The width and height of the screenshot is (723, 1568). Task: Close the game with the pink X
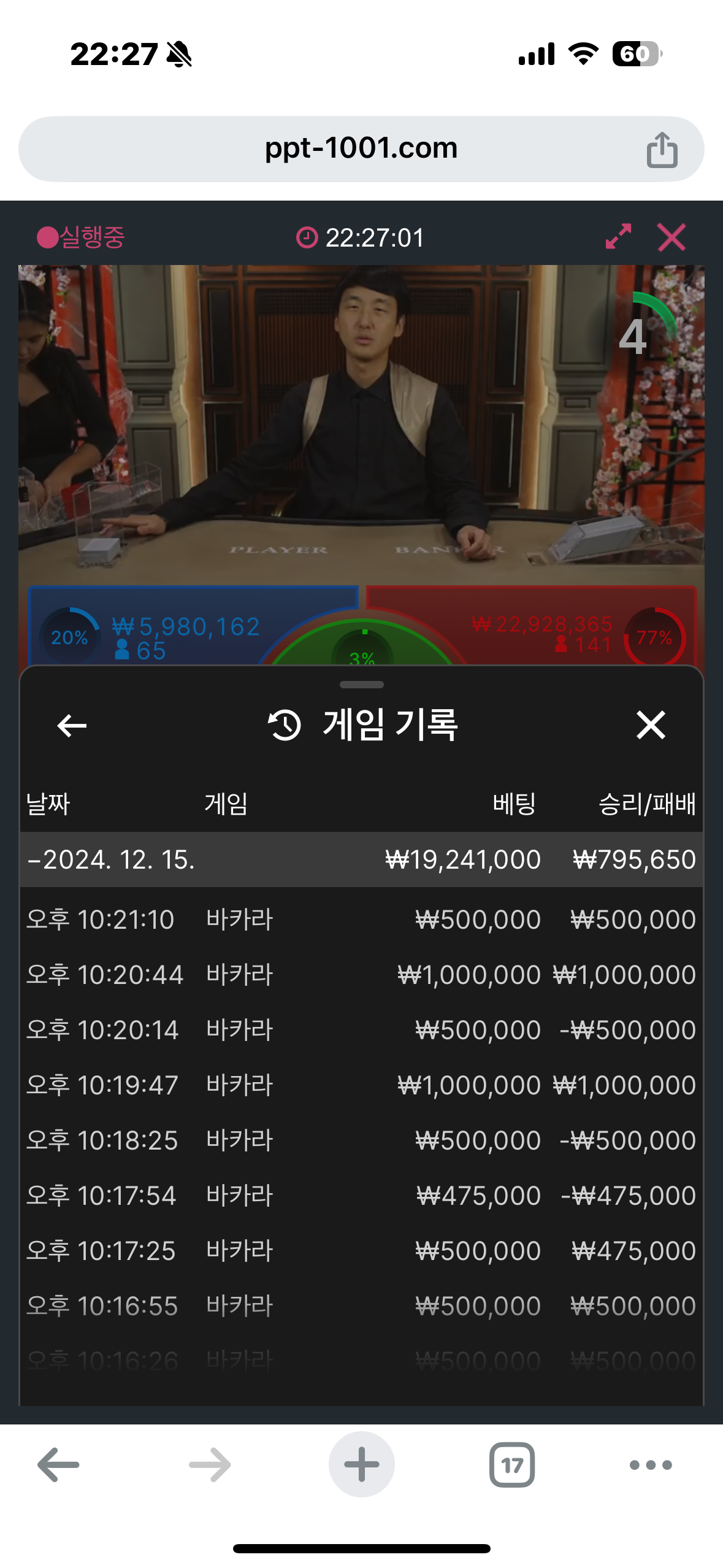point(671,237)
